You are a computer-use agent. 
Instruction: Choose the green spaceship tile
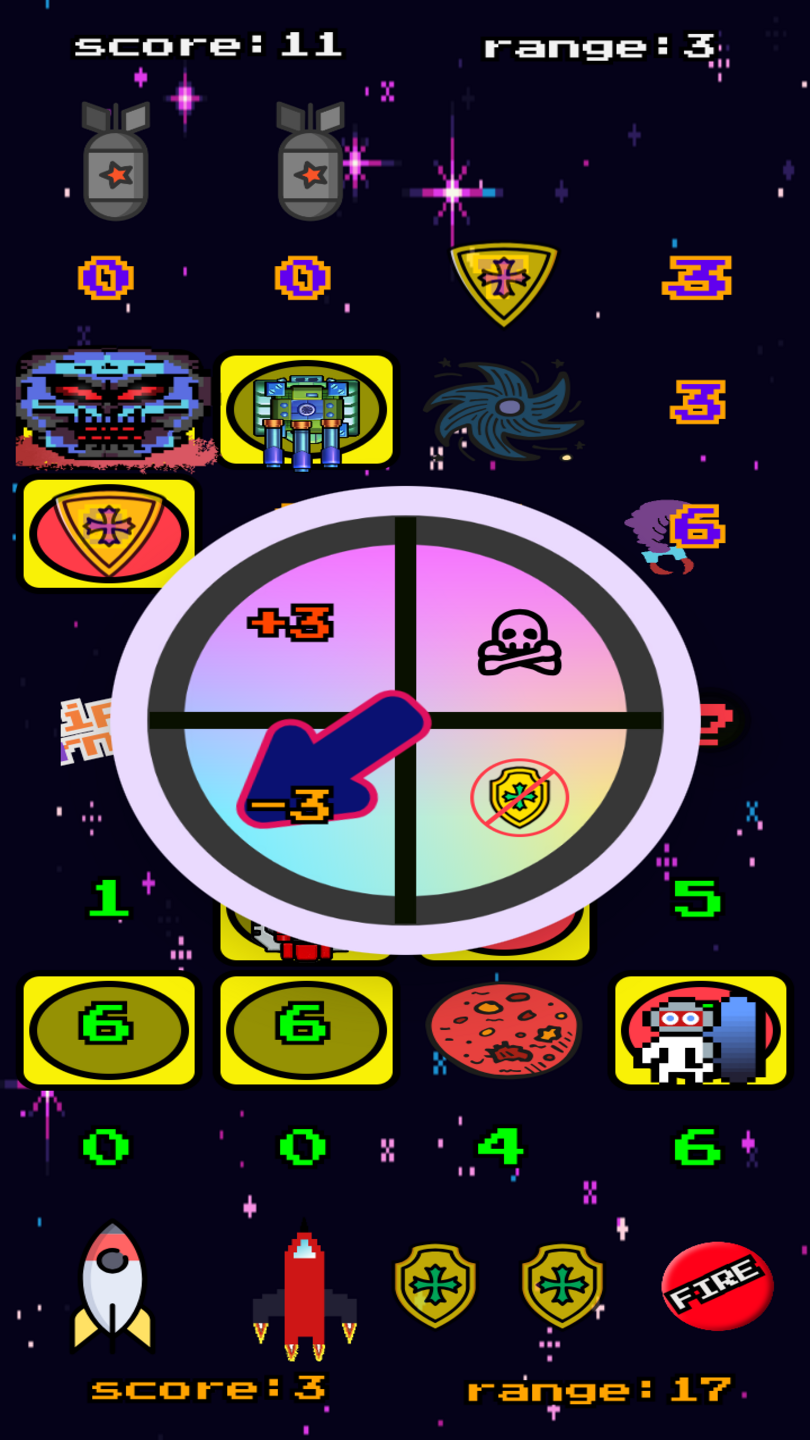[306, 409]
